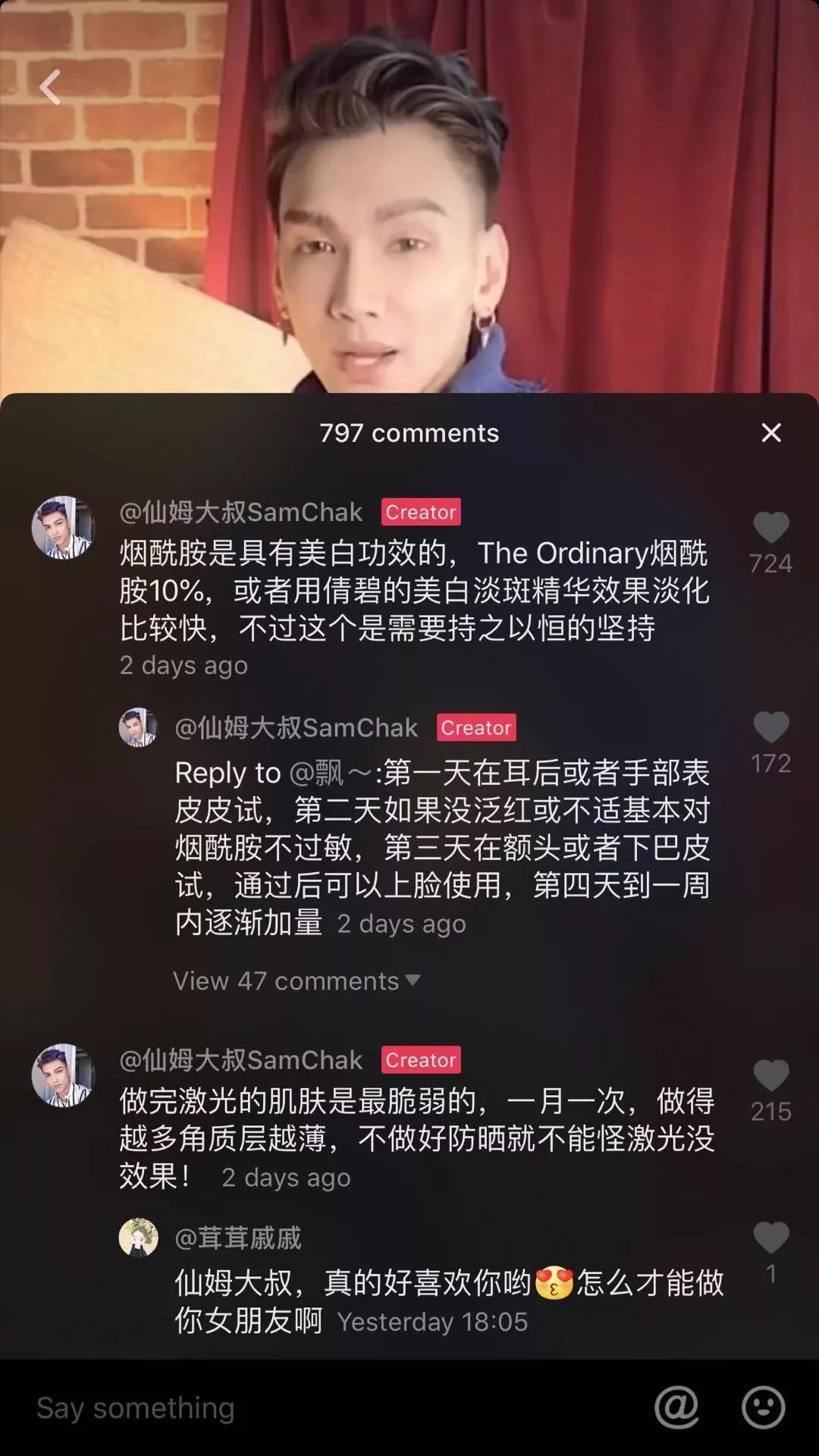Tap the chevron next to View 47 comments
Screen dimensions: 819x1456
(x=413, y=979)
